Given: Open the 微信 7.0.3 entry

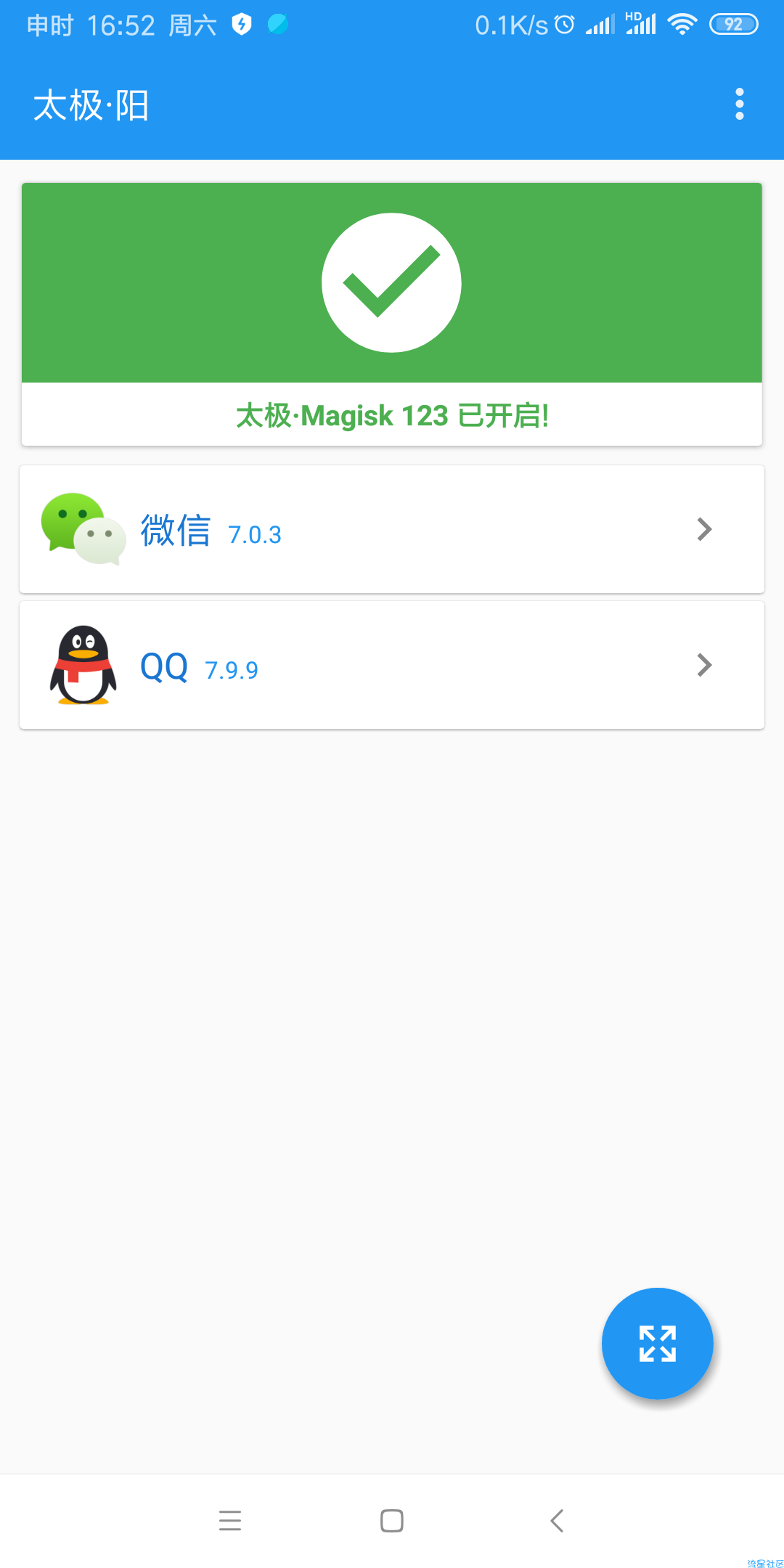Looking at the screenshot, I should pyautogui.click(x=392, y=529).
